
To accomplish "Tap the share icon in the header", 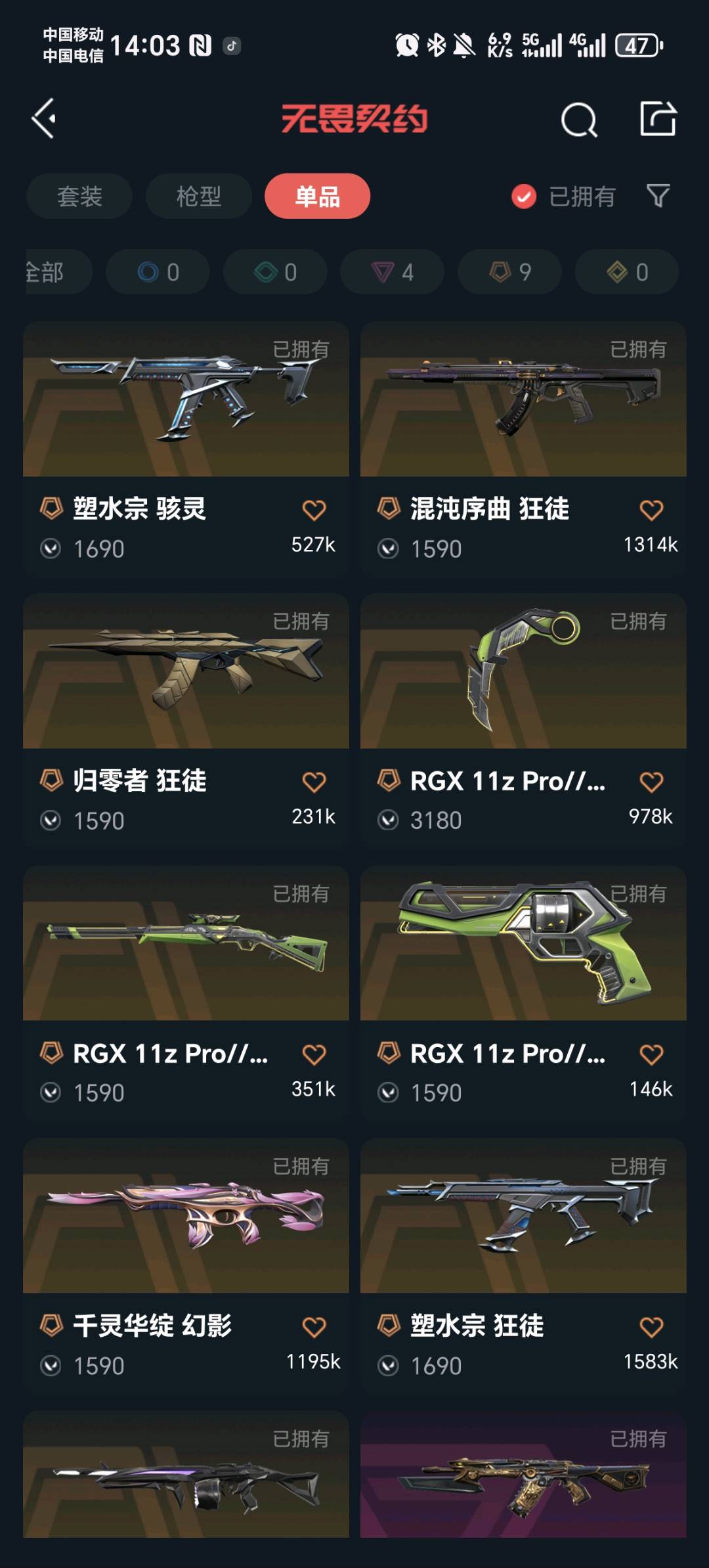I will pos(658,119).
